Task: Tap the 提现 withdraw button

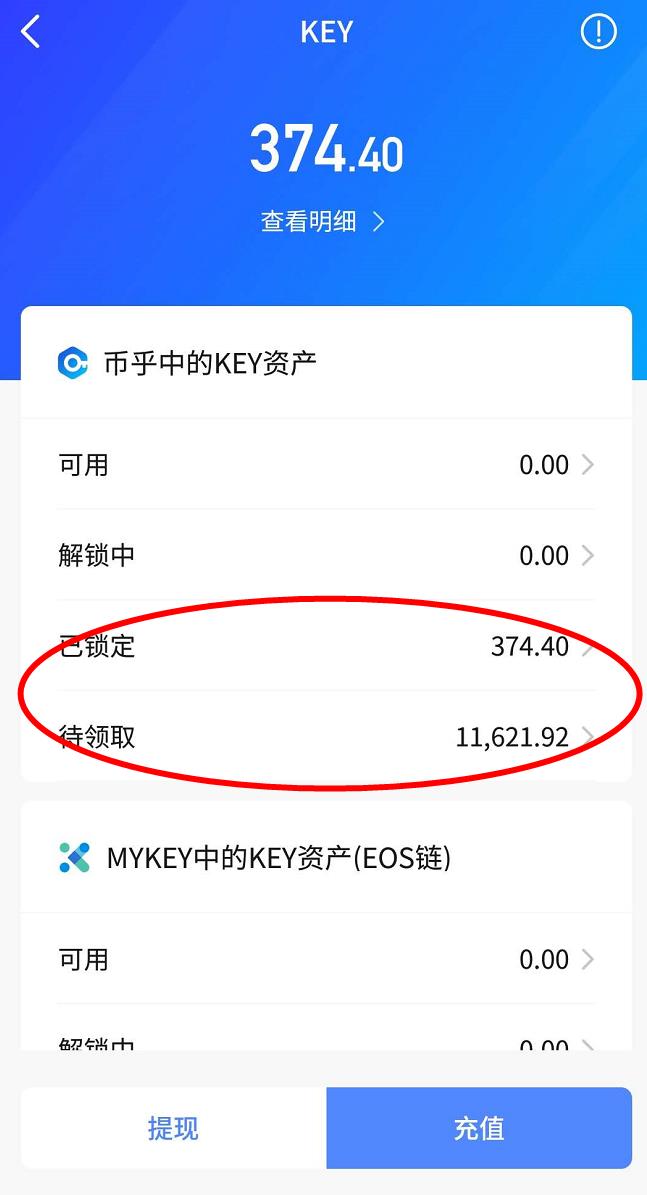Action: pos(174,1128)
